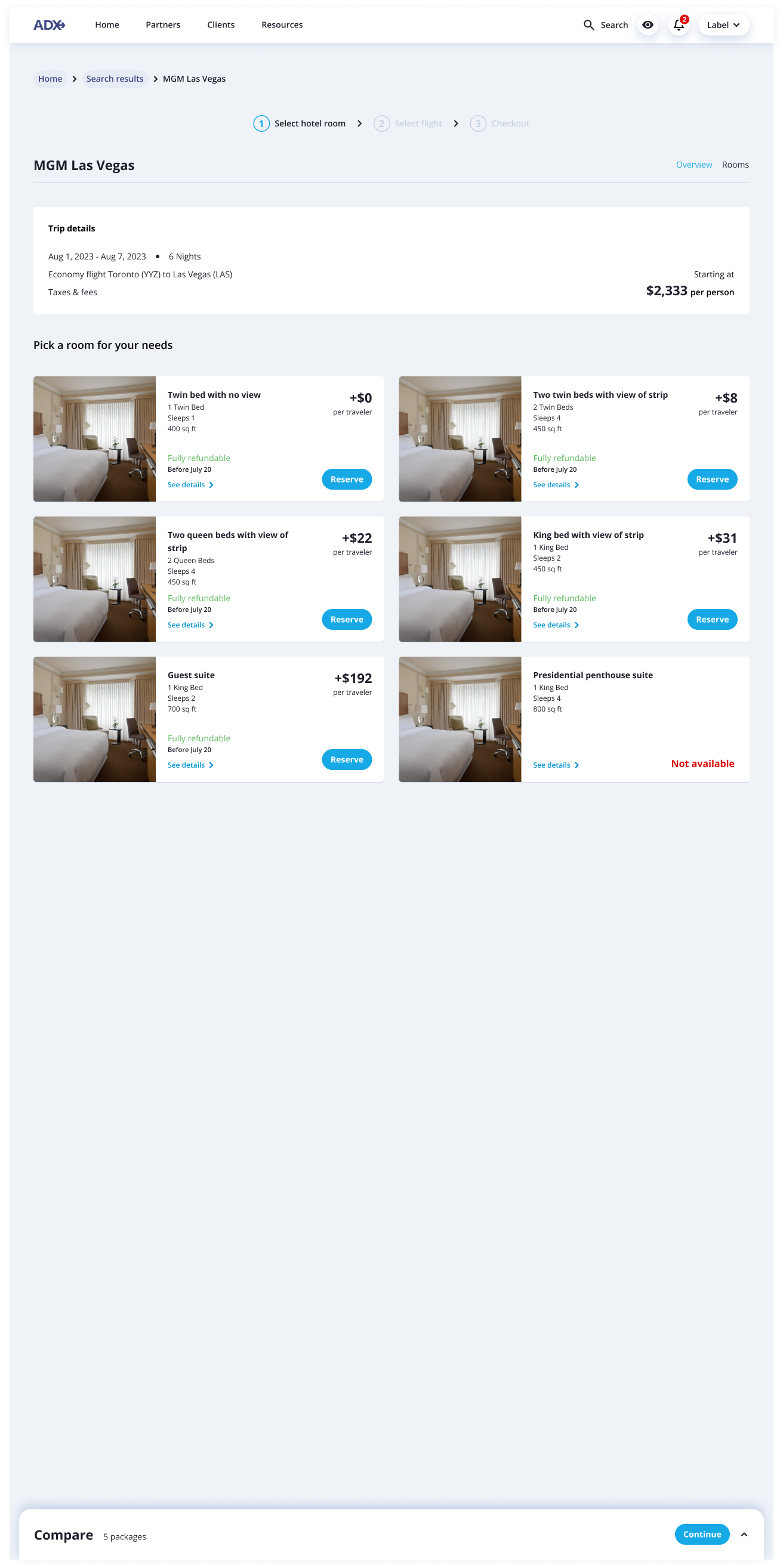The width and height of the screenshot is (783, 1568).
Task: Reserve the Twin bed with no view room
Action: (347, 479)
